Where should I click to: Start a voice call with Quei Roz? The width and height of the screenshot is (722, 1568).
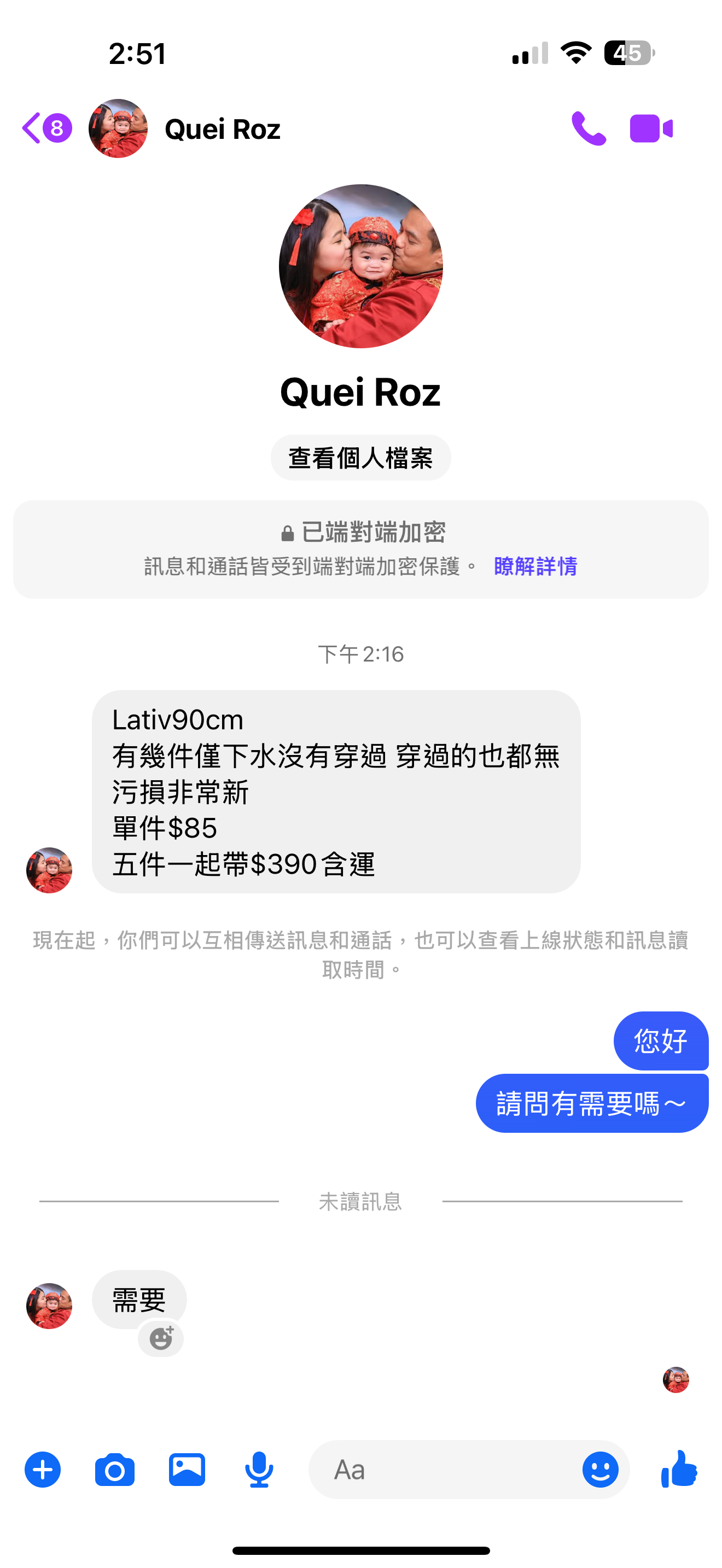(588, 128)
